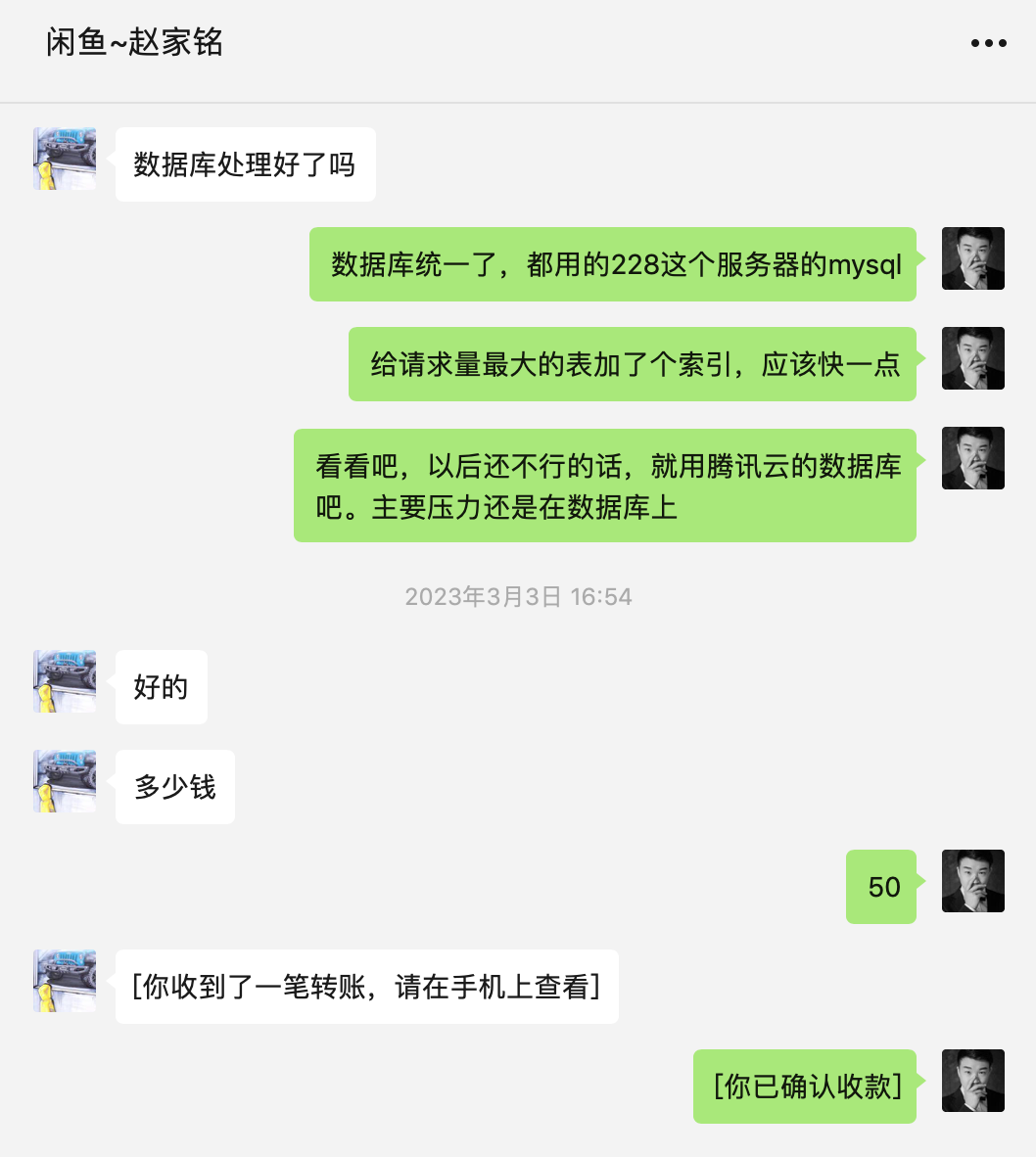This screenshot has height=1157, width=1036.
Task: Tap the 你已确认收款 payment confirmation bubble
Action: (806, 1087)
